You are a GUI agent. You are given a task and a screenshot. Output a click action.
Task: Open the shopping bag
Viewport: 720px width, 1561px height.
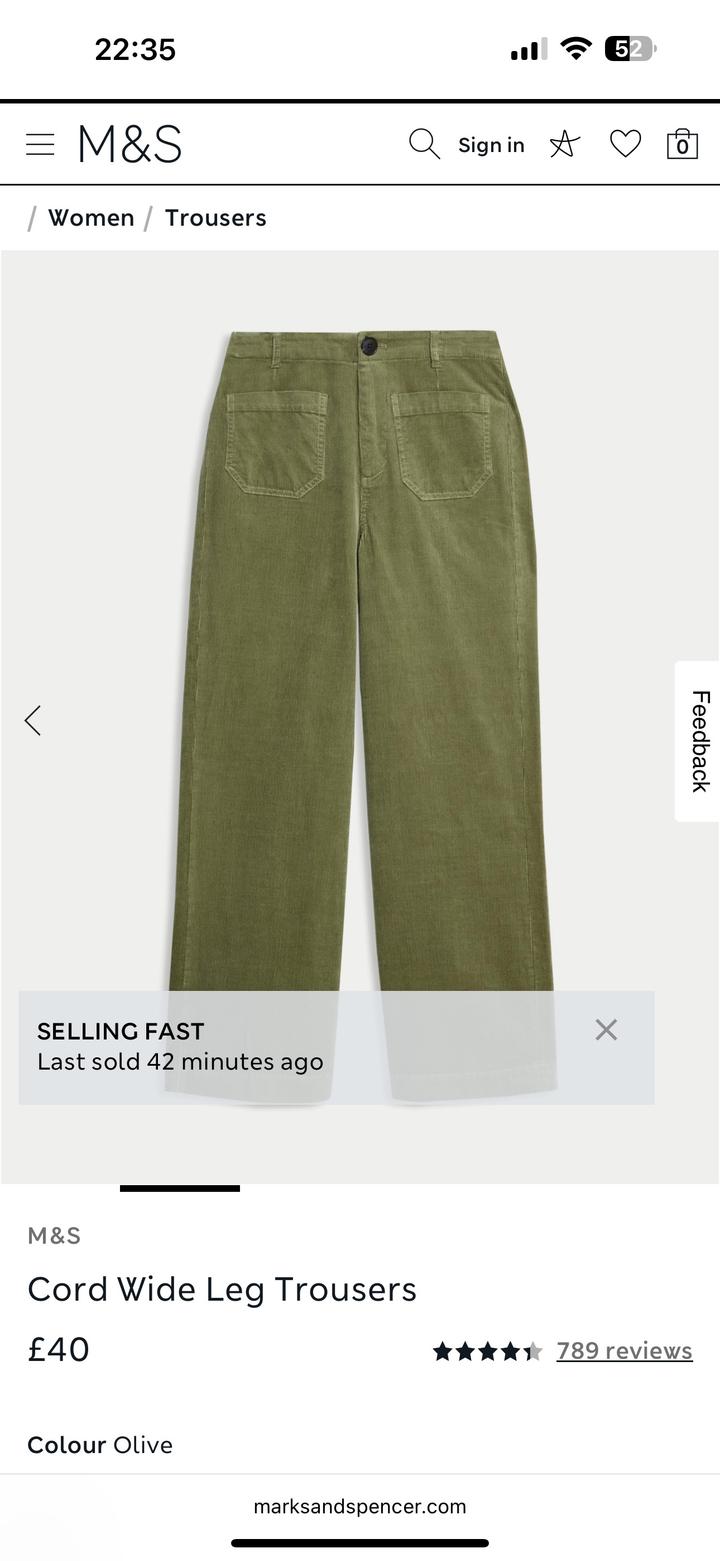(x=682, y=145)
